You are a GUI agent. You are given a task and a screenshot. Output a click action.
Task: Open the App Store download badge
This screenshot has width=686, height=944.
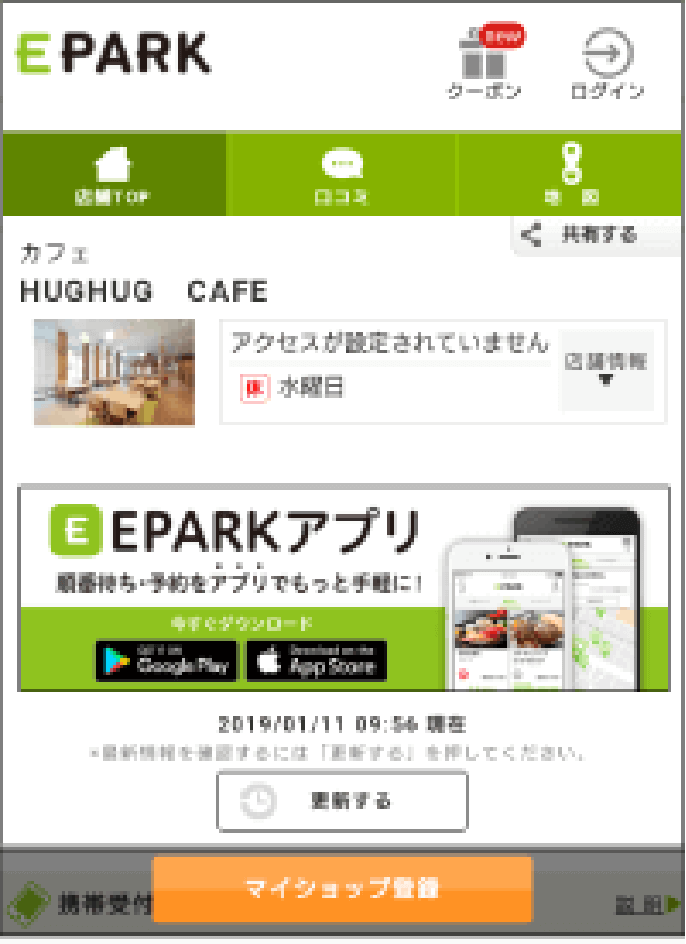[317, 660]
